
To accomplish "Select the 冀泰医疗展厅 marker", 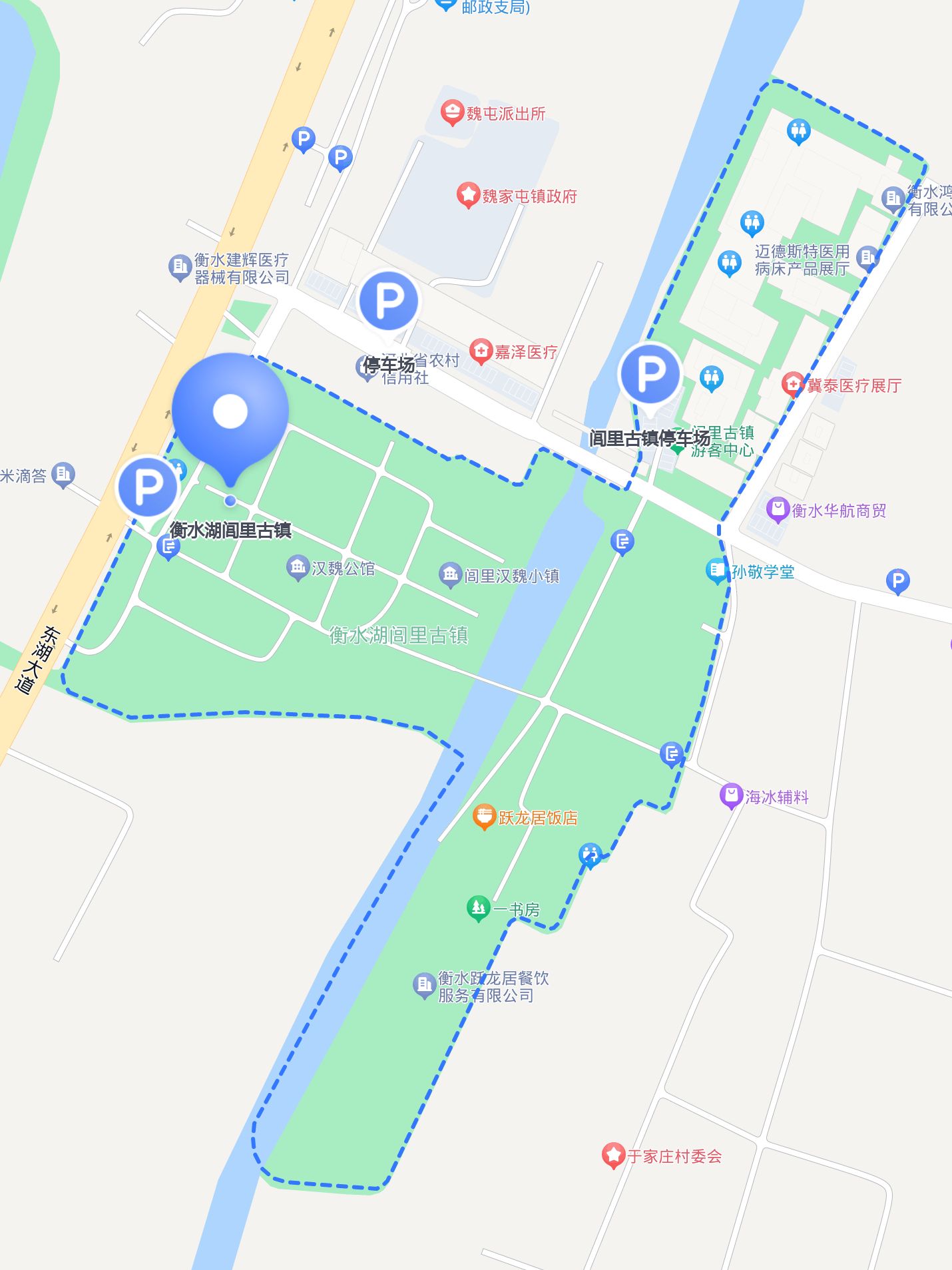I will tap(792, 384).
